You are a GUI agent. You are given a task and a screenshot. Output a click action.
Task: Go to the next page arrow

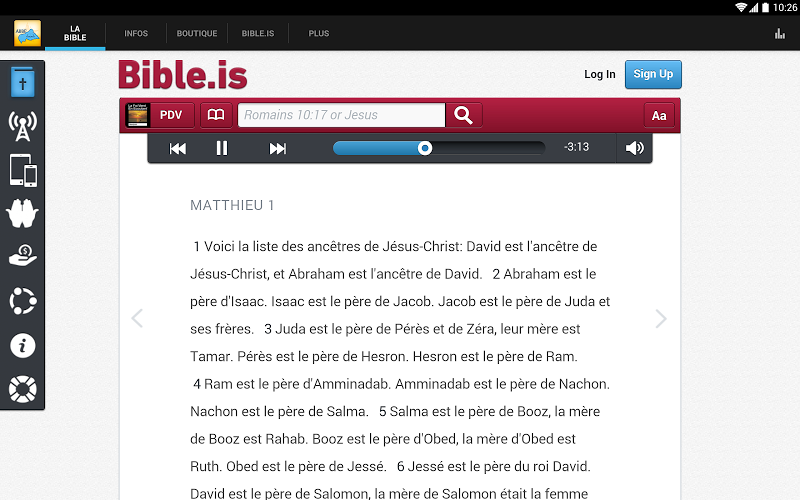click(x=660, y=319)
